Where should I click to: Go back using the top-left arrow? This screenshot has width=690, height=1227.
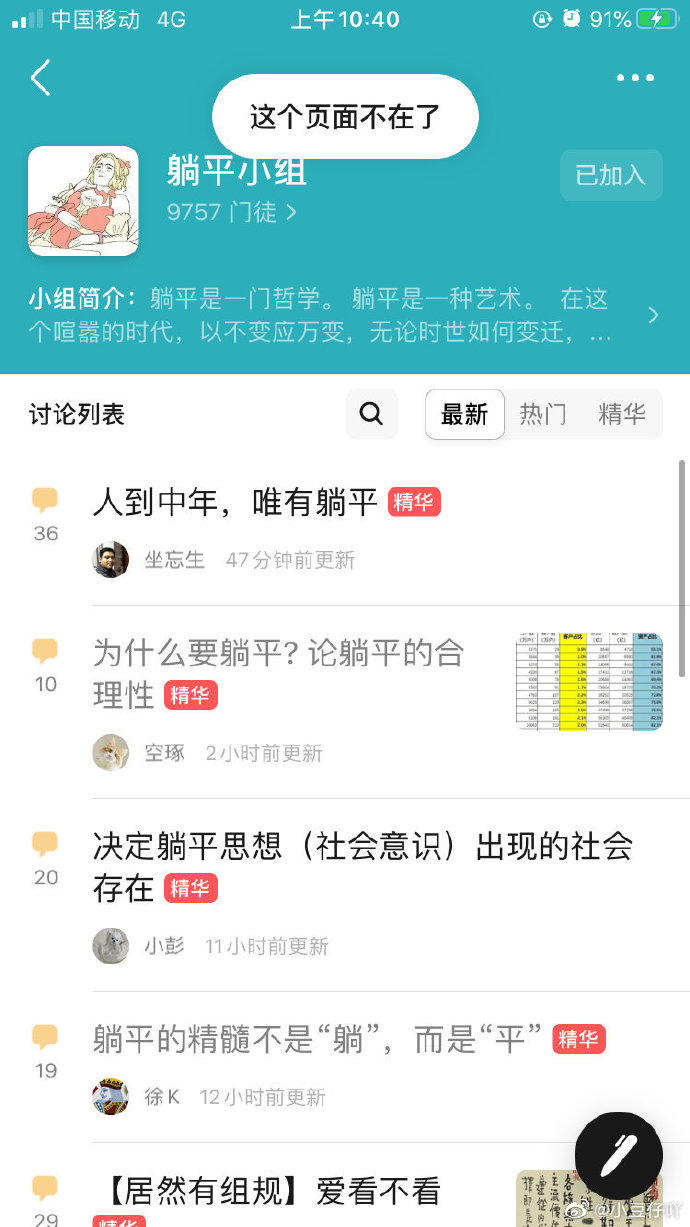[40, 78]
